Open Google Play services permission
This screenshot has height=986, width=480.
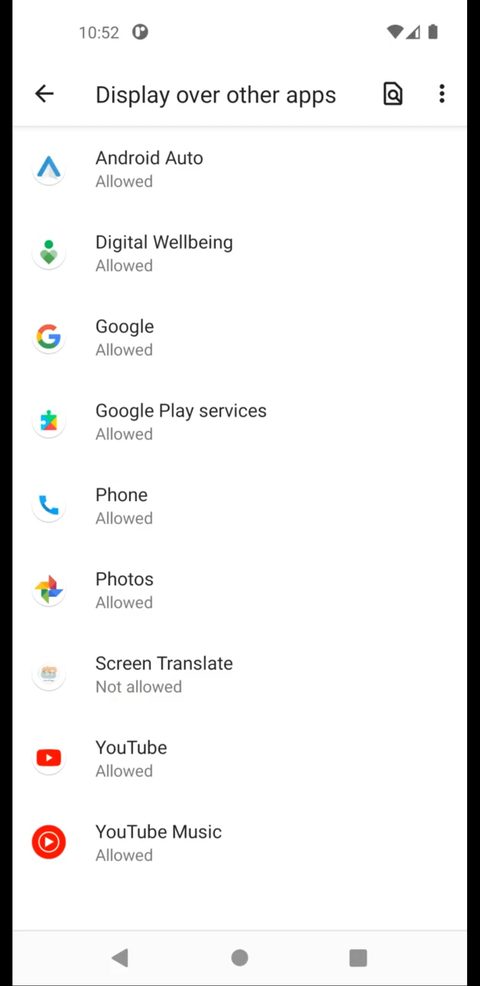click(240, 421)
